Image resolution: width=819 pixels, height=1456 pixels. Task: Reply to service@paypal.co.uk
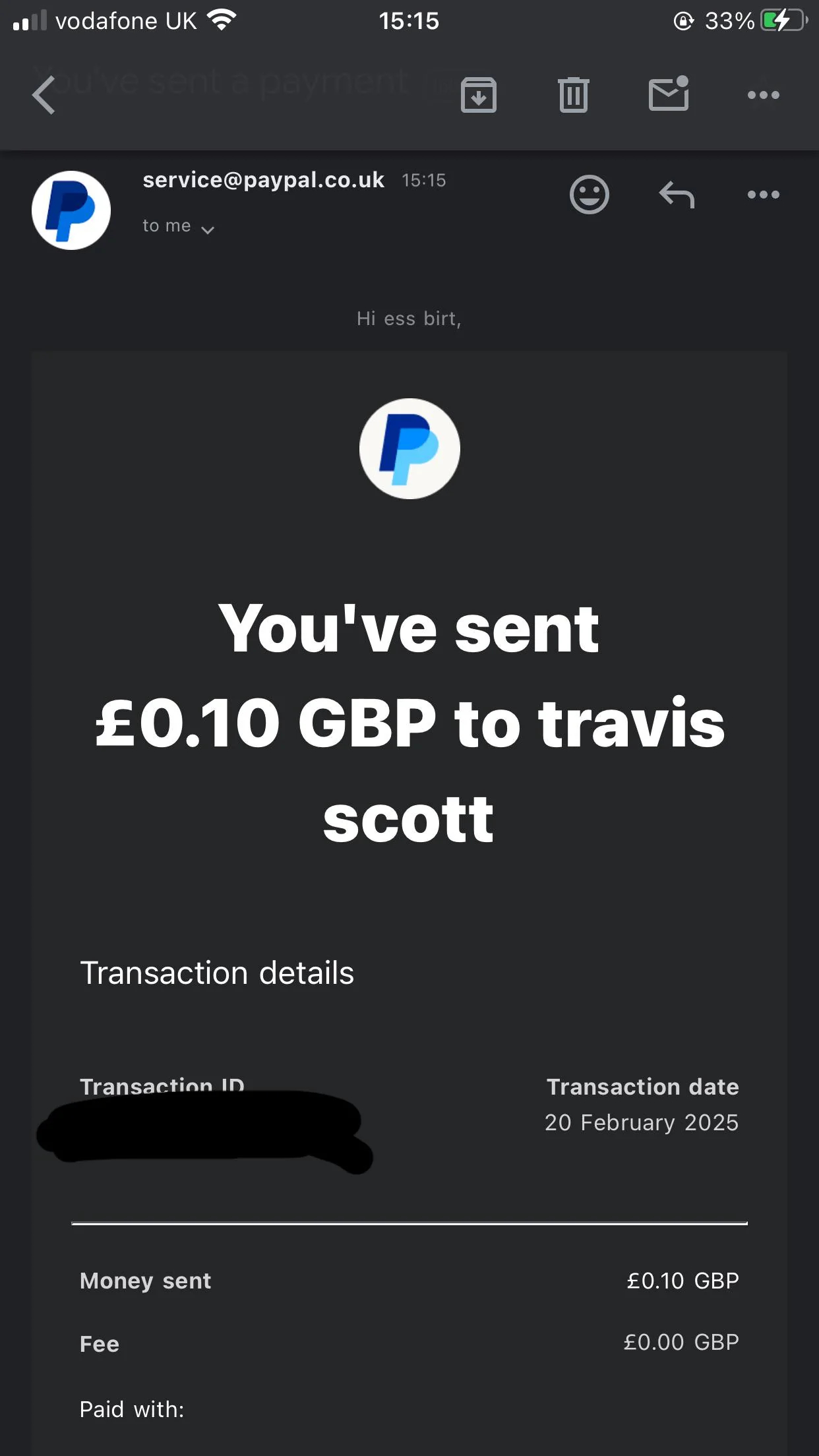tap(677, 195)
